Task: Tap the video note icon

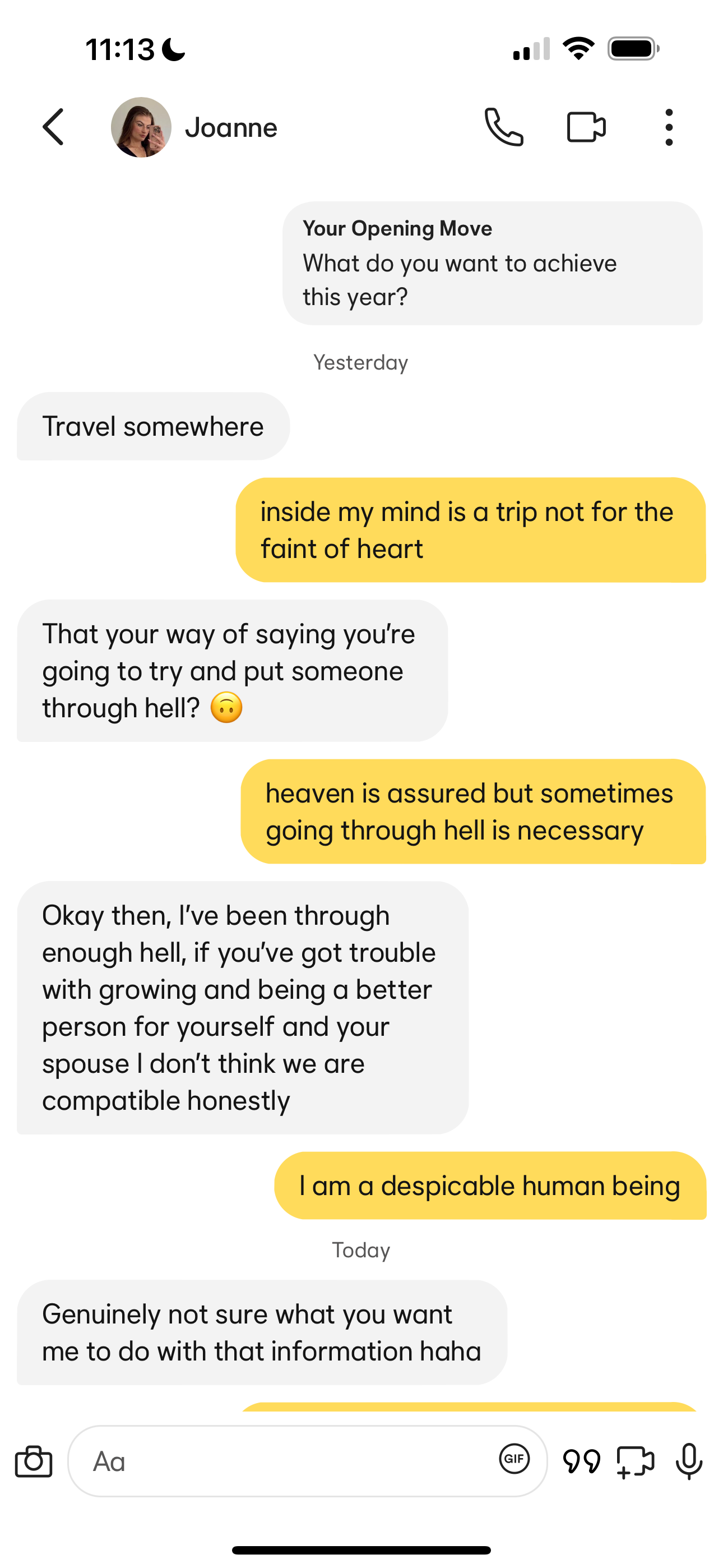Action: click(635, 1461)
